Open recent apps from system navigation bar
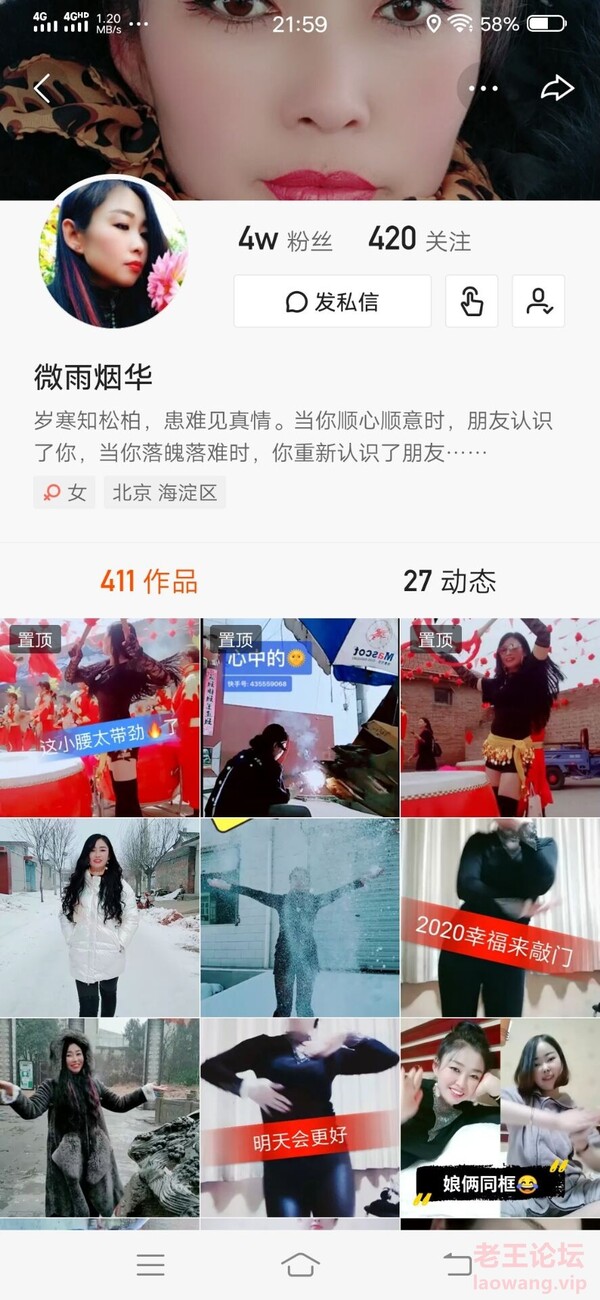The height and width of the screenshot is (1300, 600). tap(150, 1265)
